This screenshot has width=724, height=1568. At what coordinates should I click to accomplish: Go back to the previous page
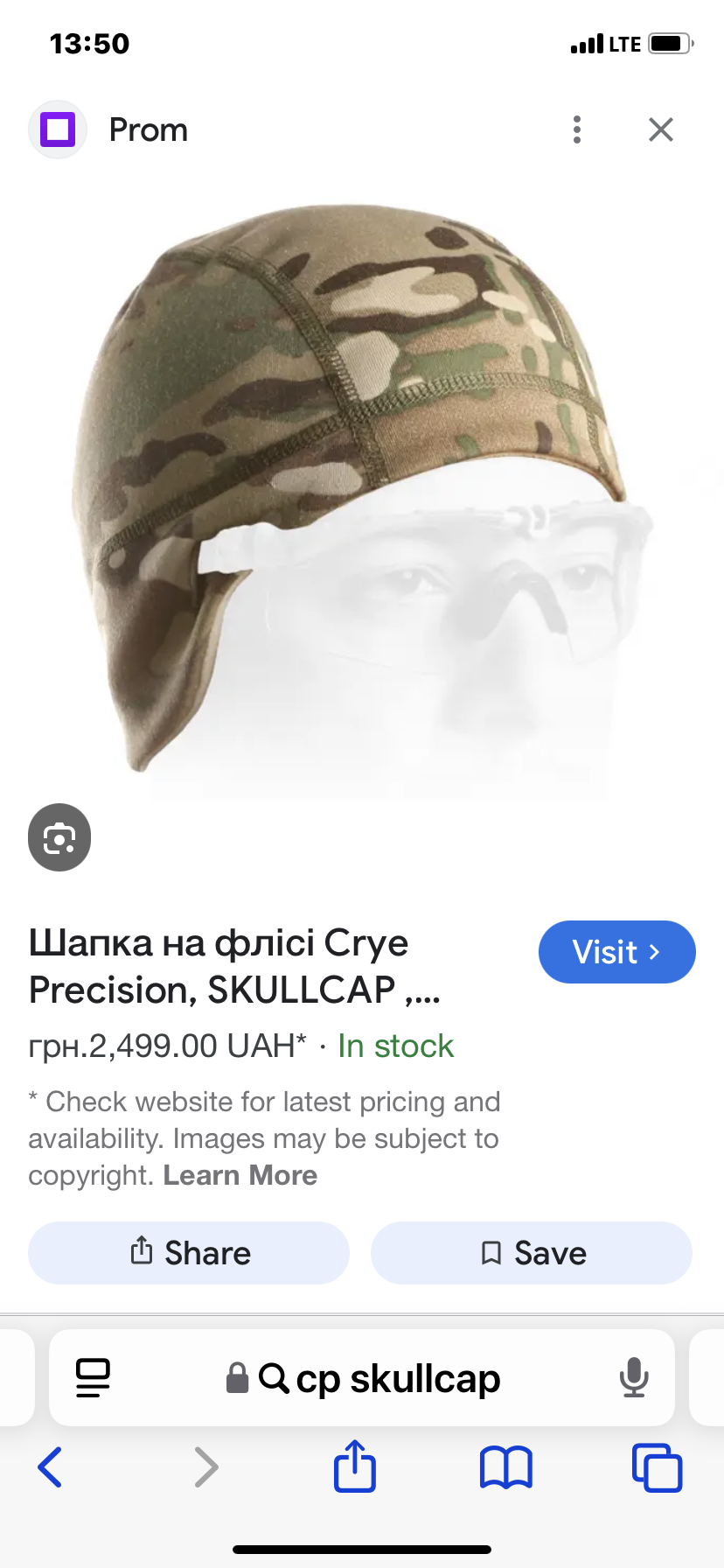(x=50, y=1467)
